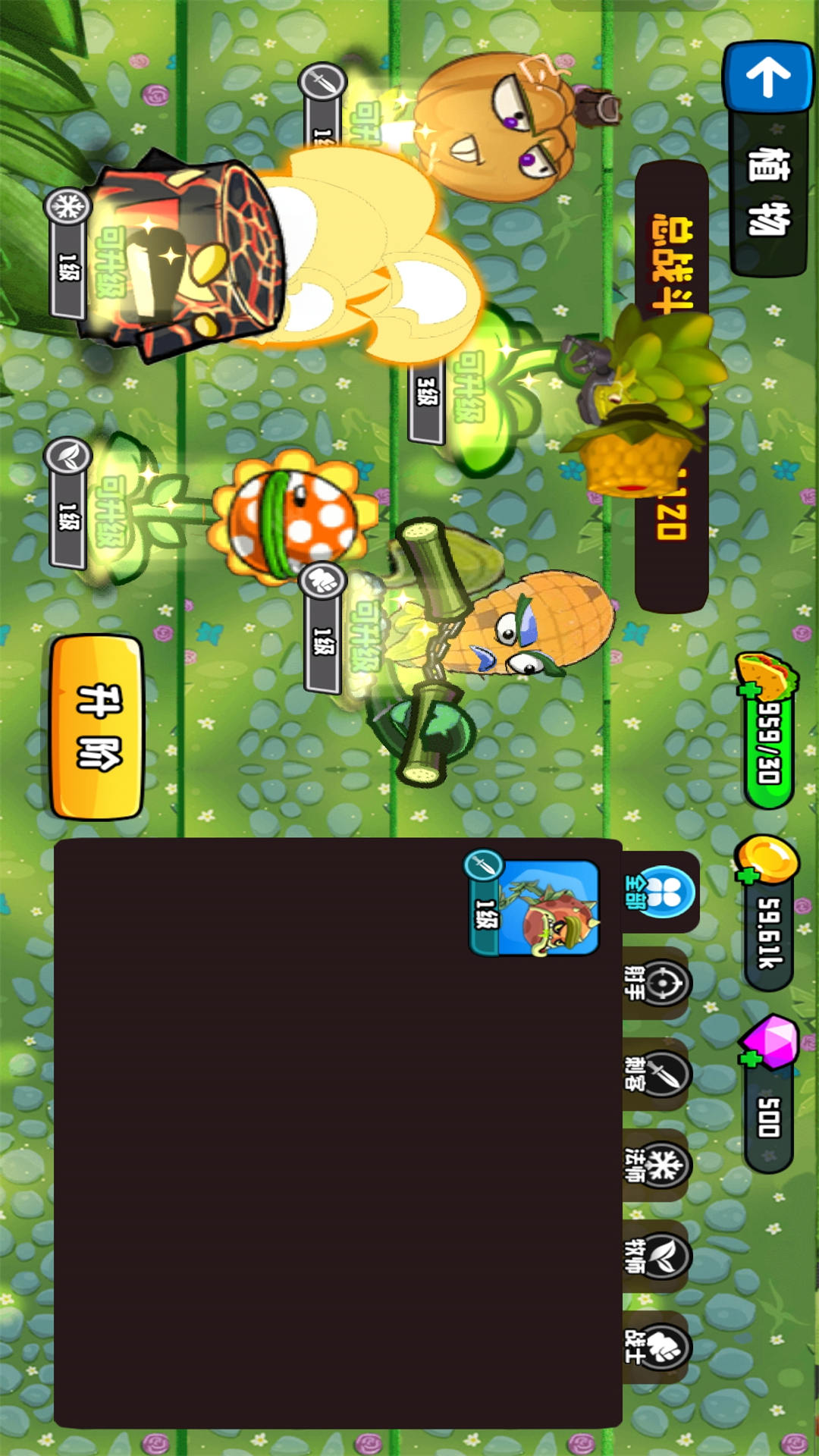Add more gold coins with plus icon
Screen dimensions: 819x1456
point(748,876)
